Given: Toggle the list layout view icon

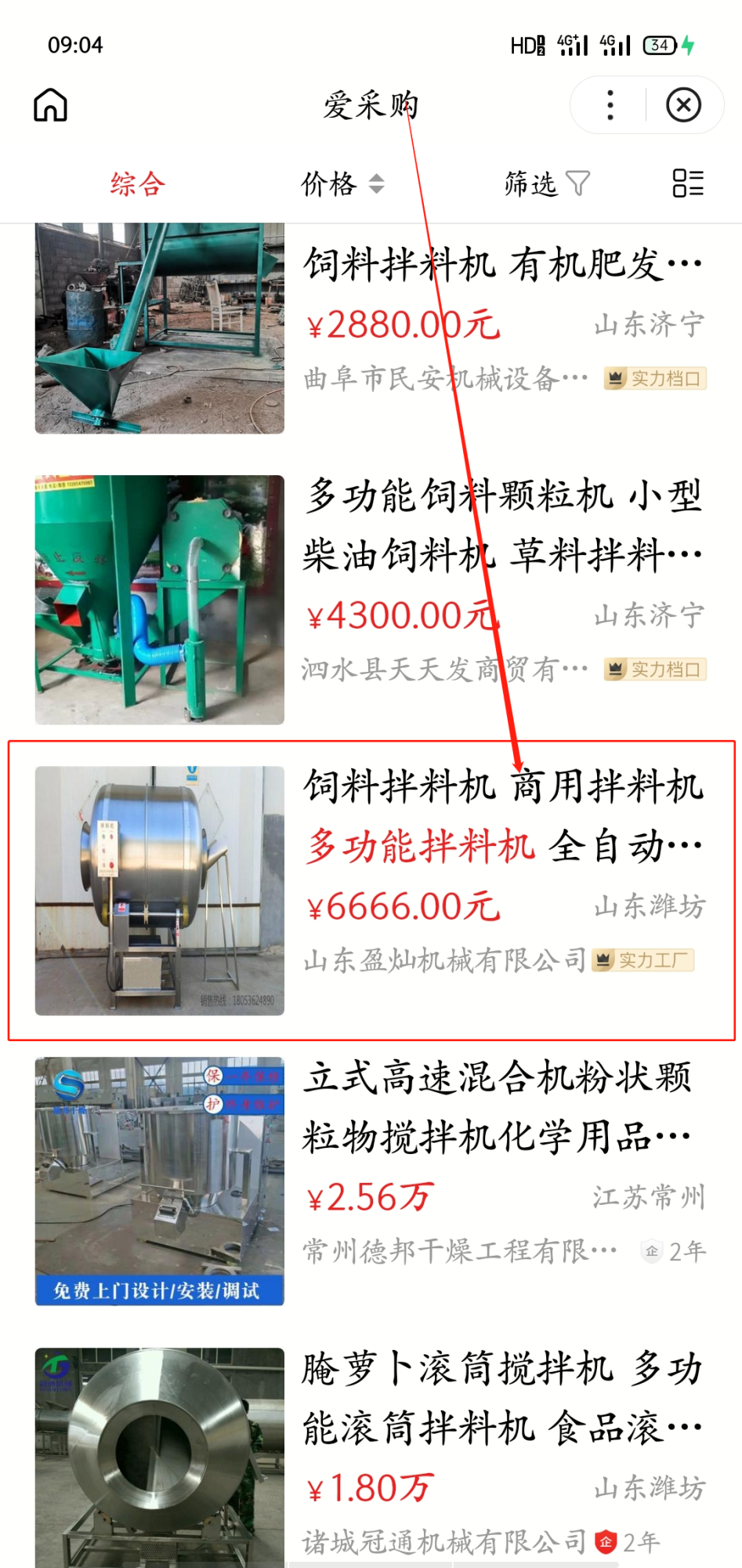Looking at the screenshot, I should click(x=688, y=184).
